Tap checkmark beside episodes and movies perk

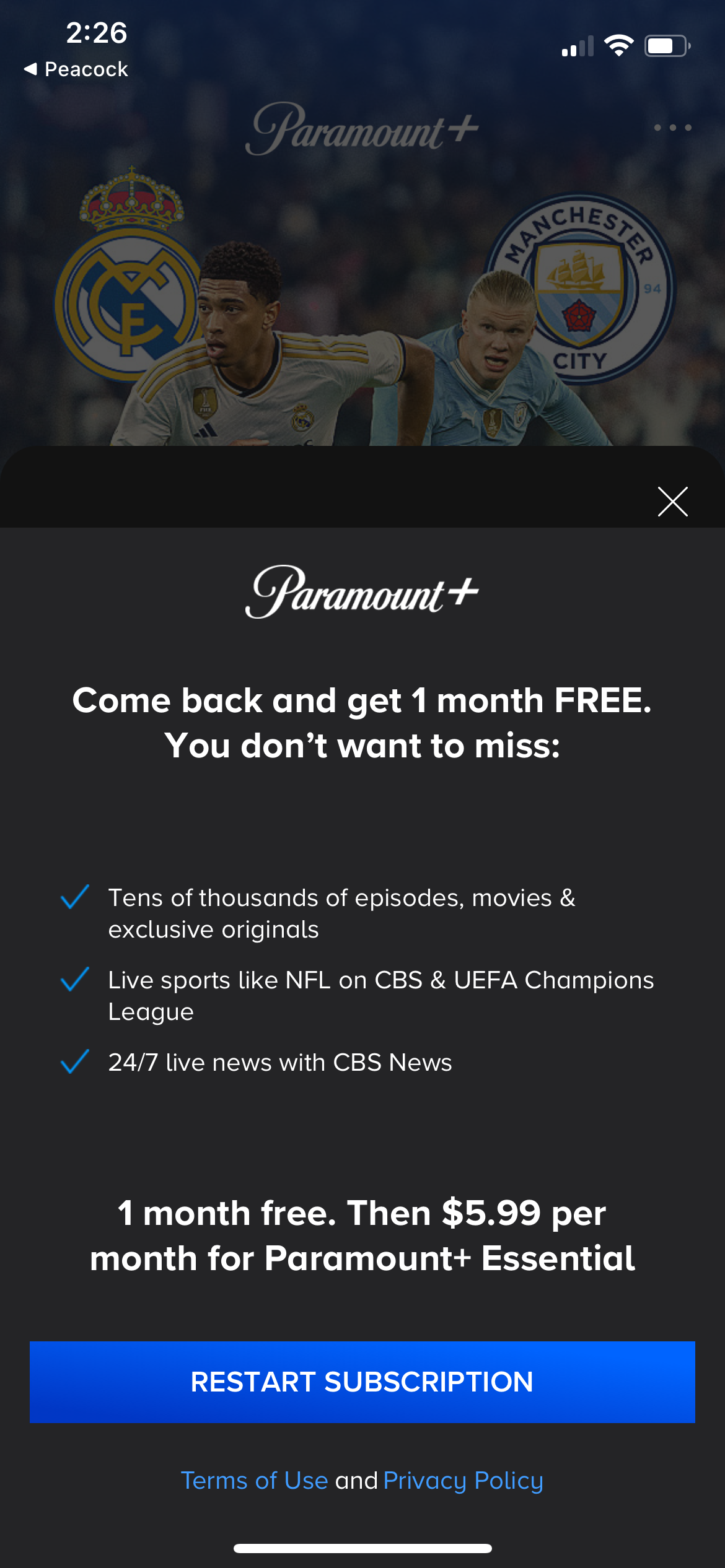[x=74, y=897]
